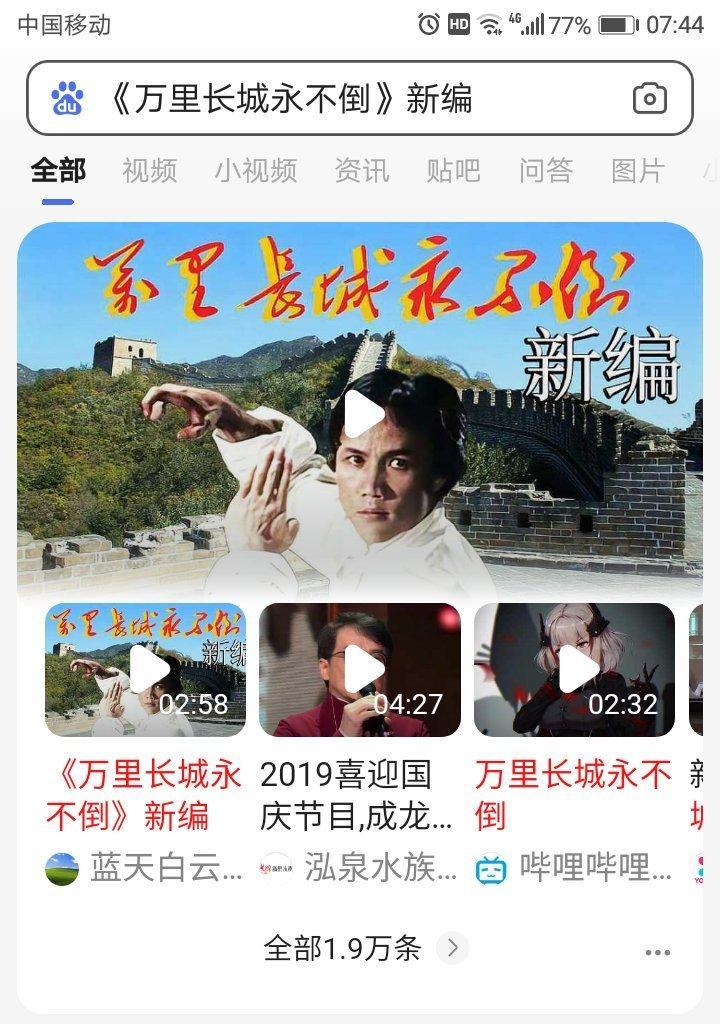This screenshot has height=1024, width=720.
Task: Open the 贴吧 tab
Action: (453, 171)
